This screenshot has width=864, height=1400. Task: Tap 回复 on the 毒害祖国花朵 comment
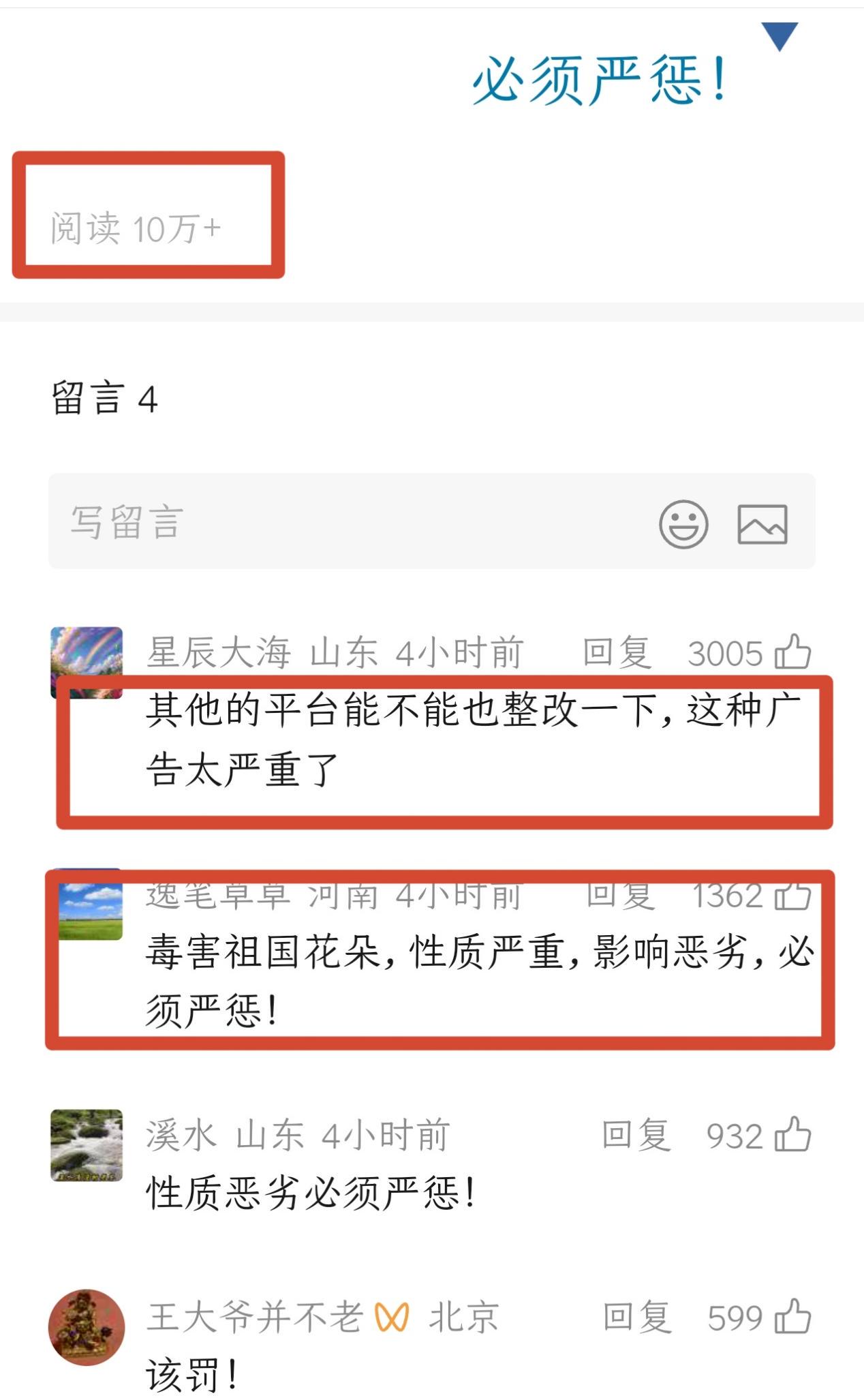coord(620,894)
